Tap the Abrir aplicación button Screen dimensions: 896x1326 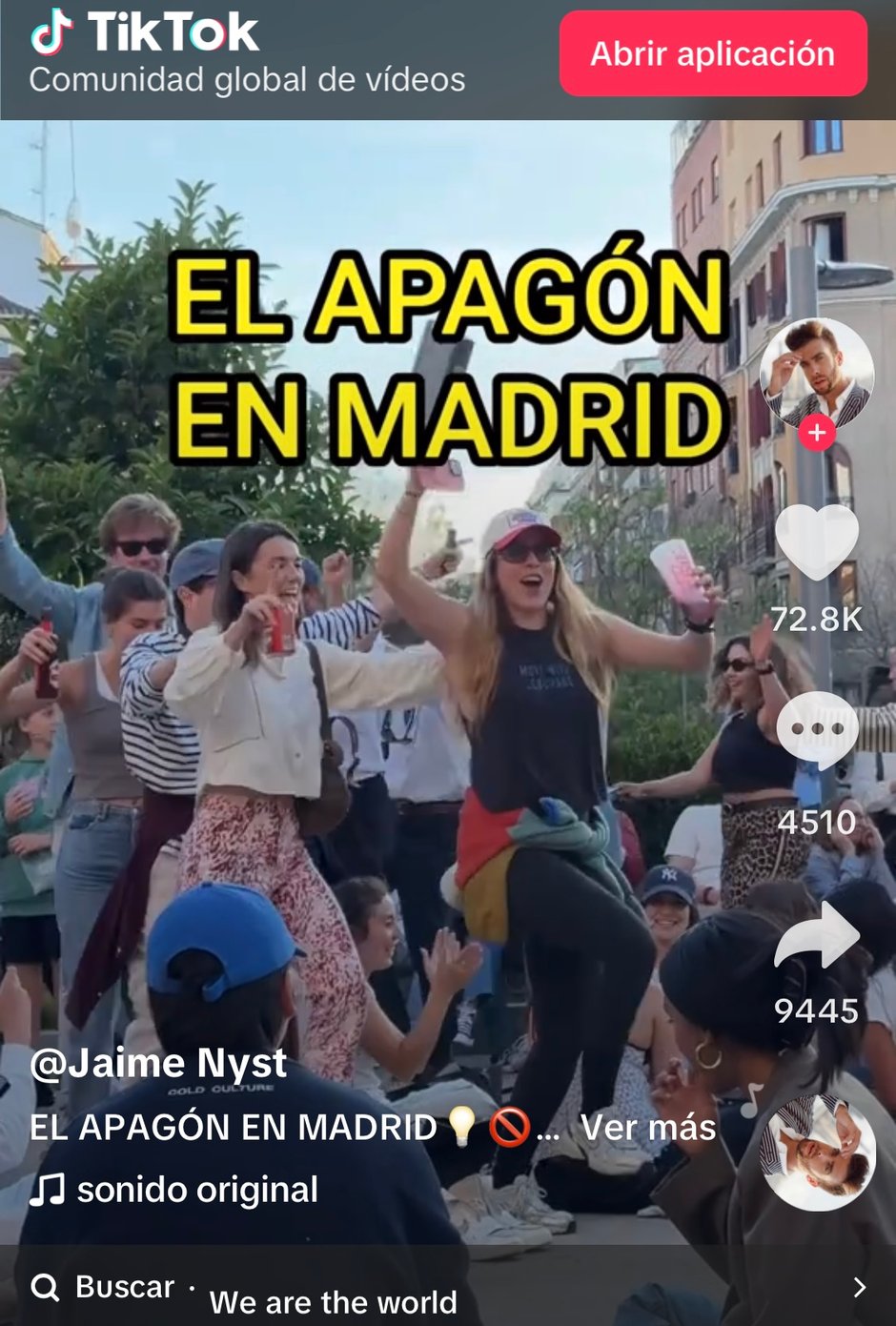713,53
